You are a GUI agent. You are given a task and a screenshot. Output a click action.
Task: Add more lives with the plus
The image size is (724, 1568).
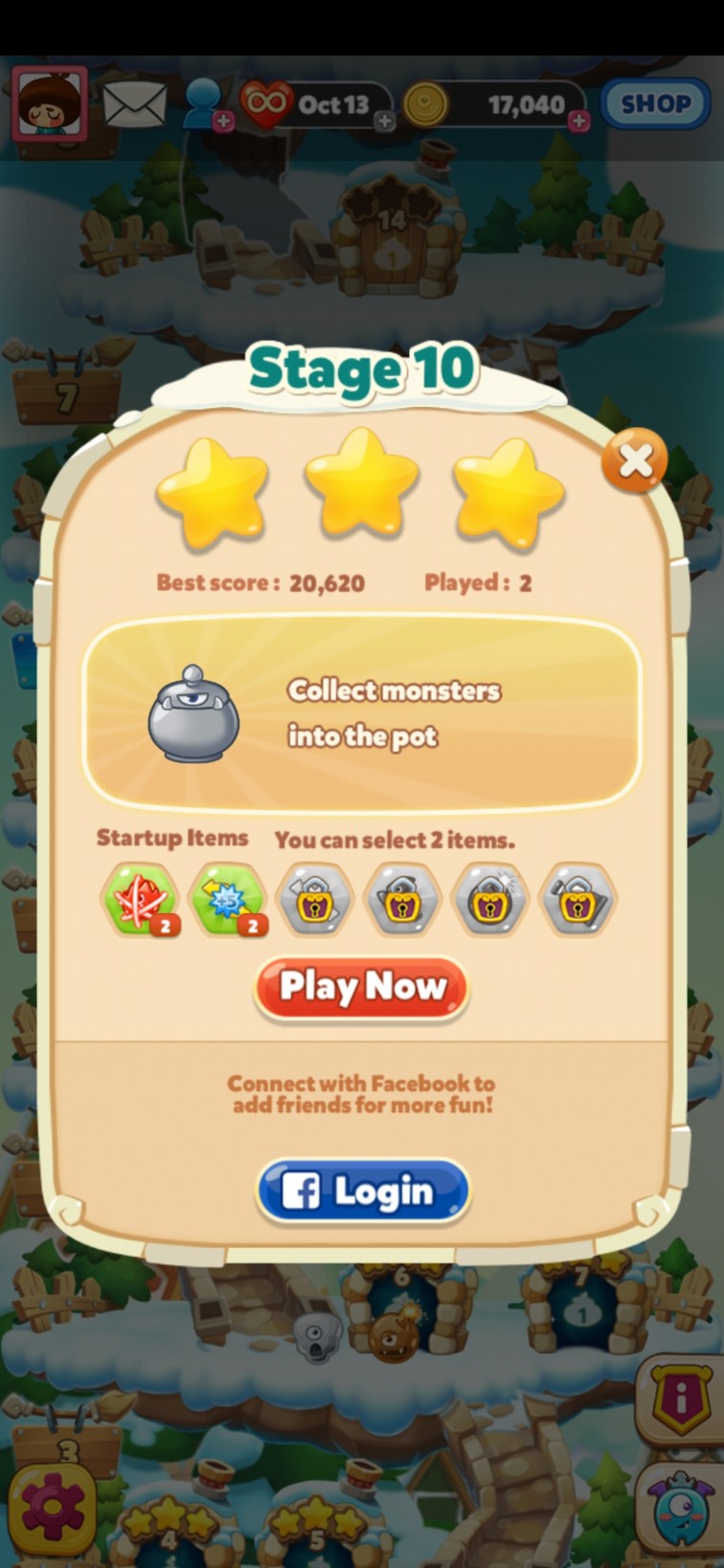click(x=384, y=122)
